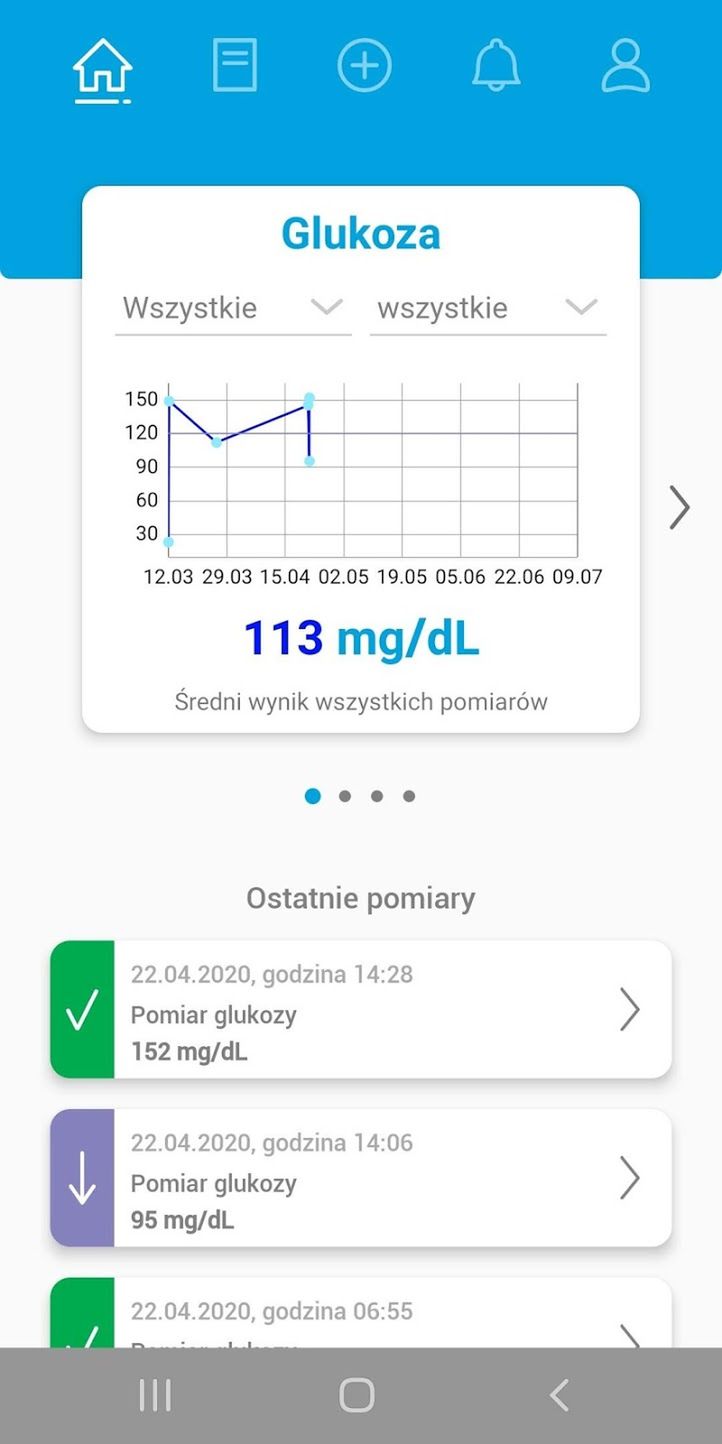The width and height of the screenshot is (722, 1444).
Task: Open the diary notes tab
Action: 234,66
